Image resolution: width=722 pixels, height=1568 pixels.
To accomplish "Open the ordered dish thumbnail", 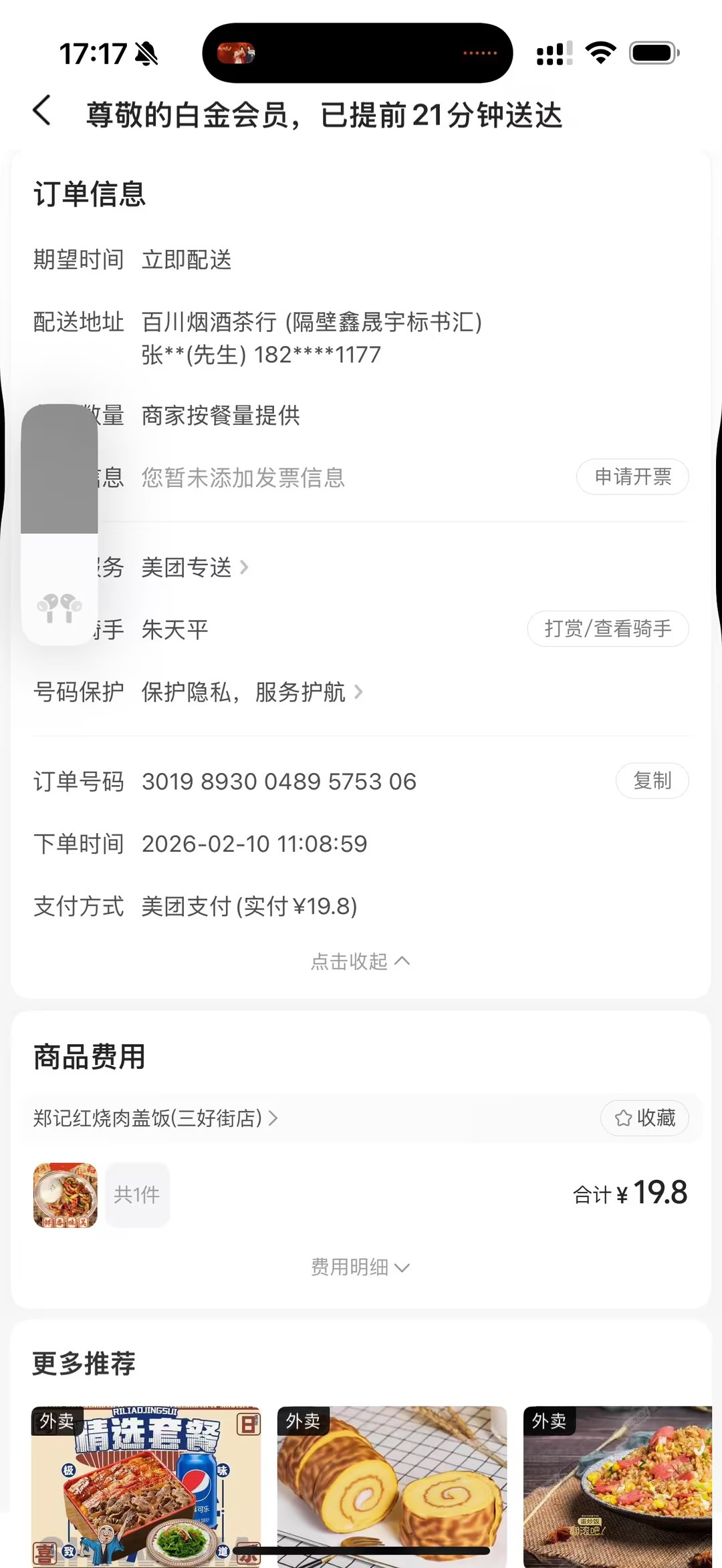I will pos(66,1195).
